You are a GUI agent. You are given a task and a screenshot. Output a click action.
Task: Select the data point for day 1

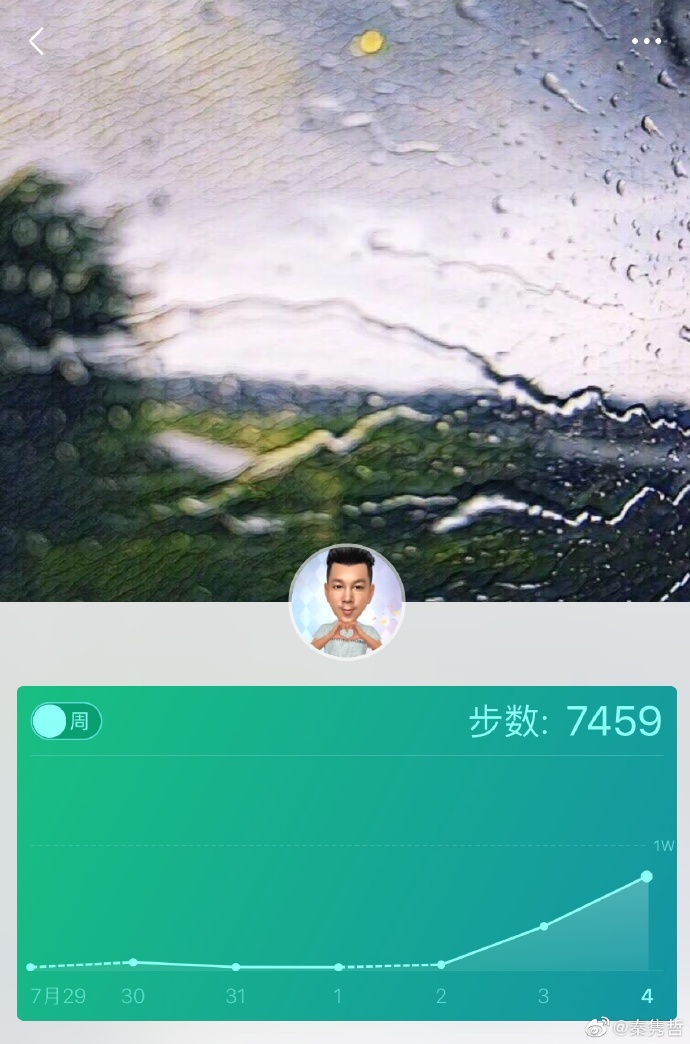(x=338, y=967)
